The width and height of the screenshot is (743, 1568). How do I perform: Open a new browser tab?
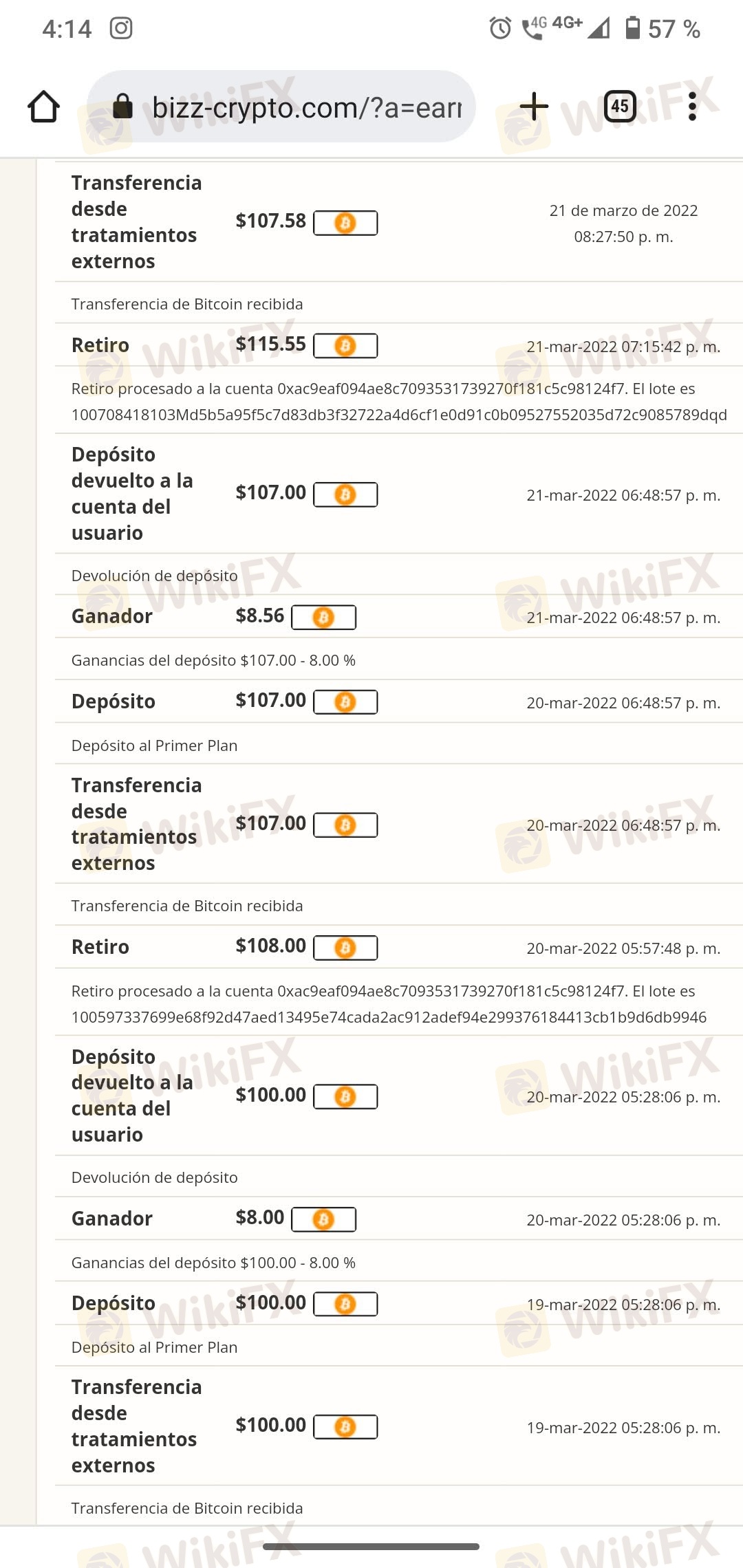[534, 107]
